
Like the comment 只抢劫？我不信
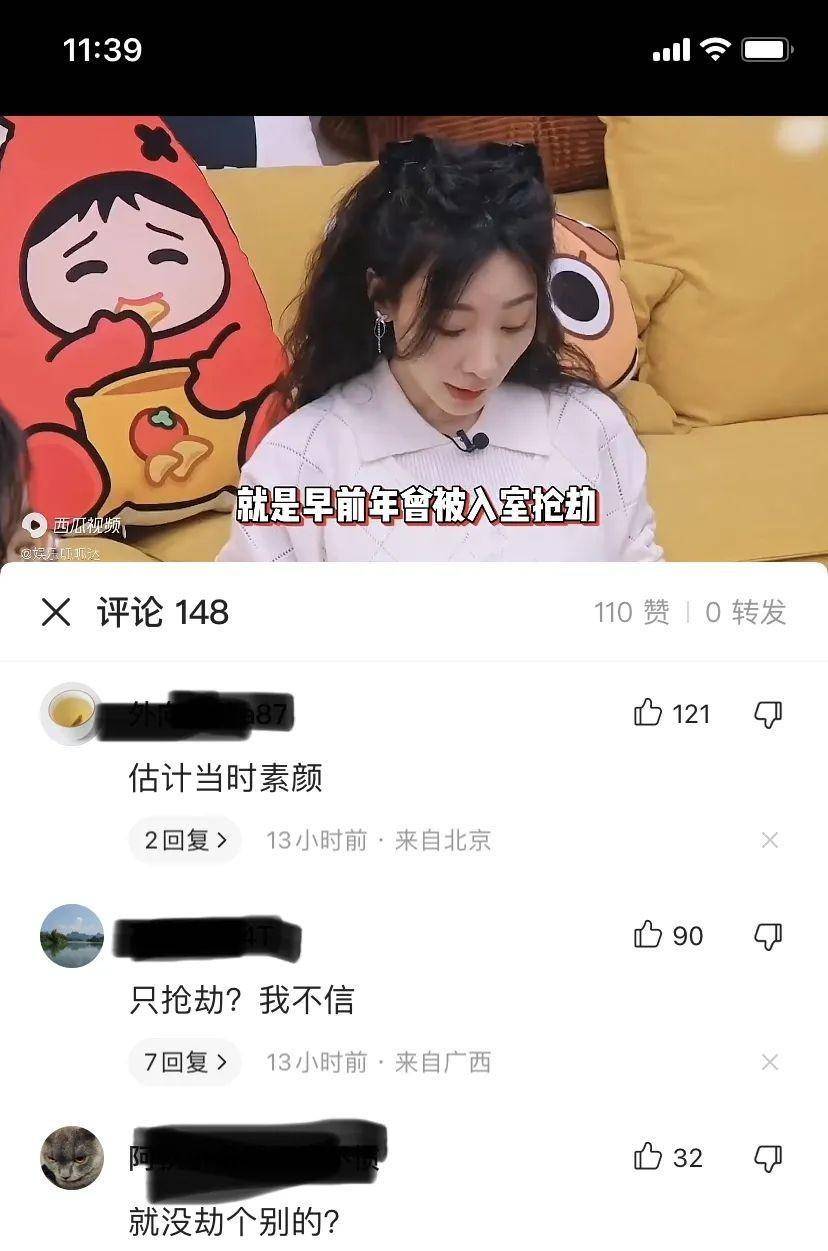point(649,935)
